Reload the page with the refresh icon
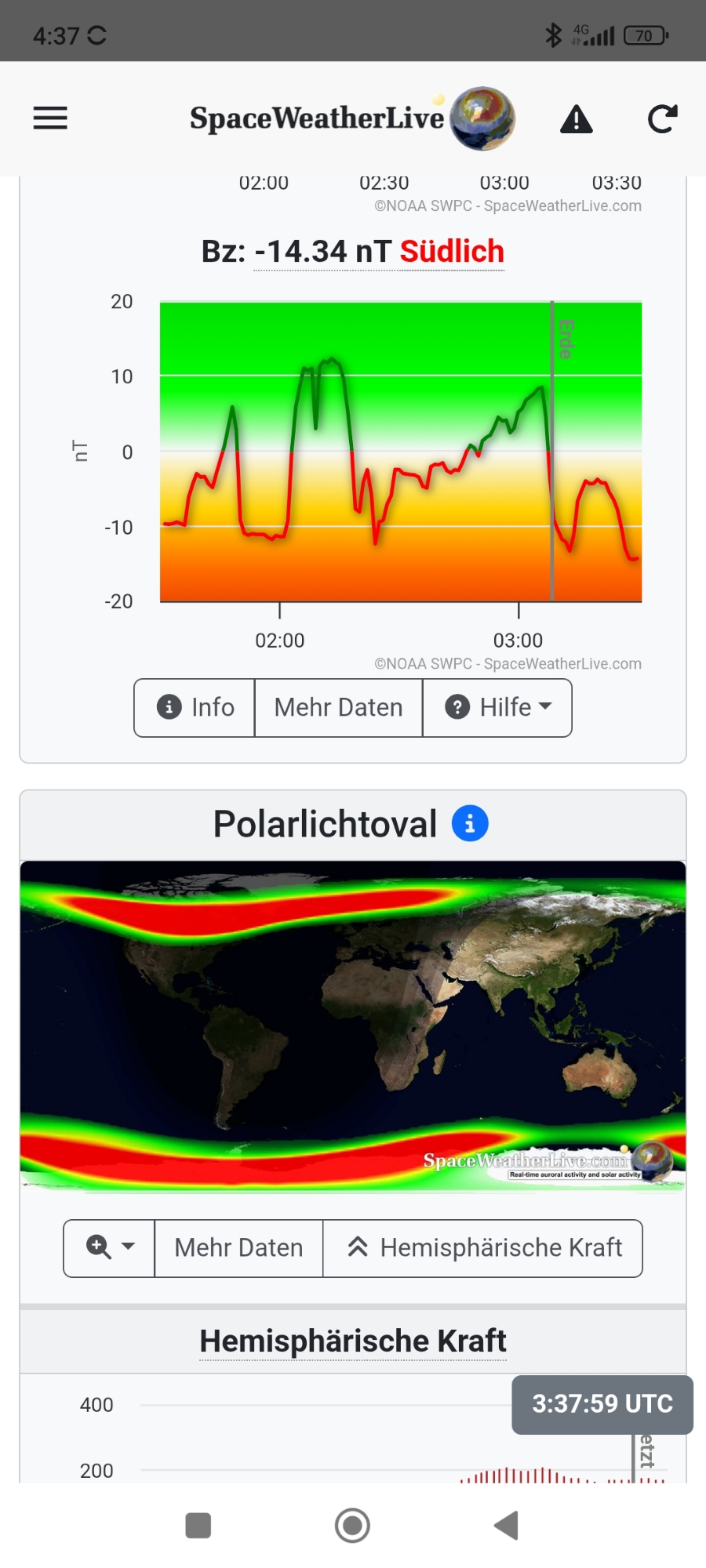 662,119
